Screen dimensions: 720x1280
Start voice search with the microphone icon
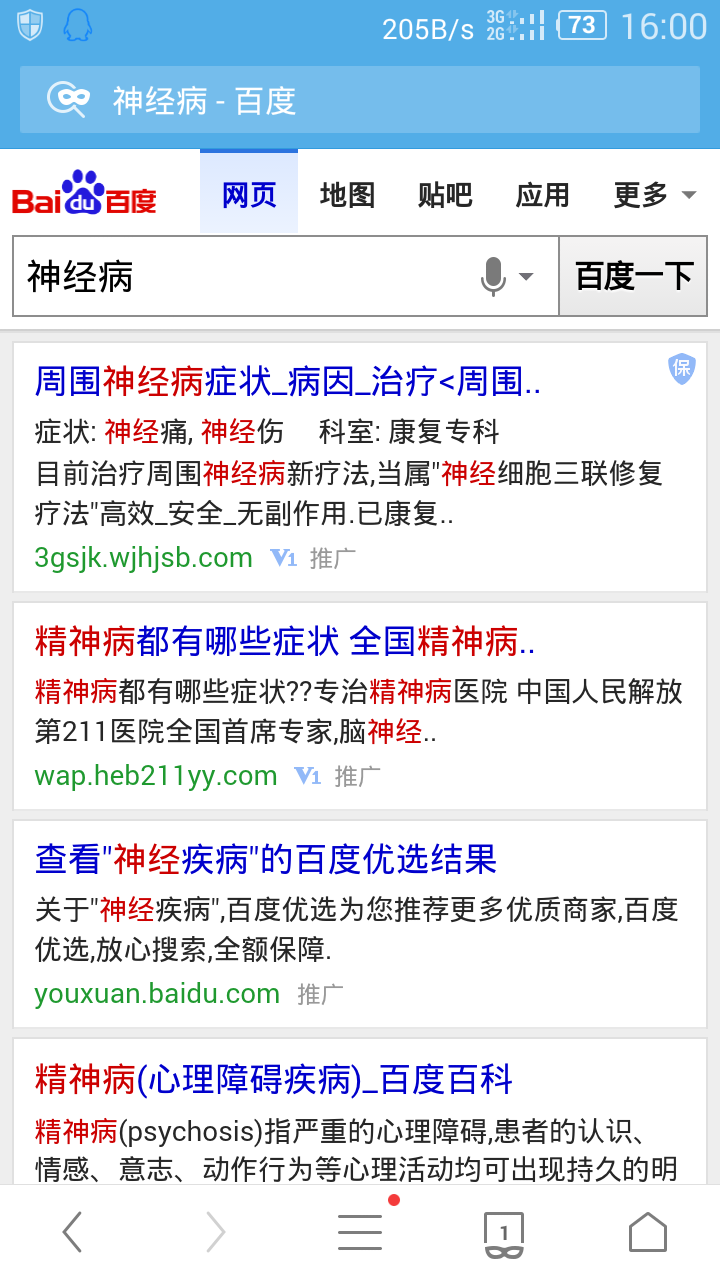(x=506, y=277)
